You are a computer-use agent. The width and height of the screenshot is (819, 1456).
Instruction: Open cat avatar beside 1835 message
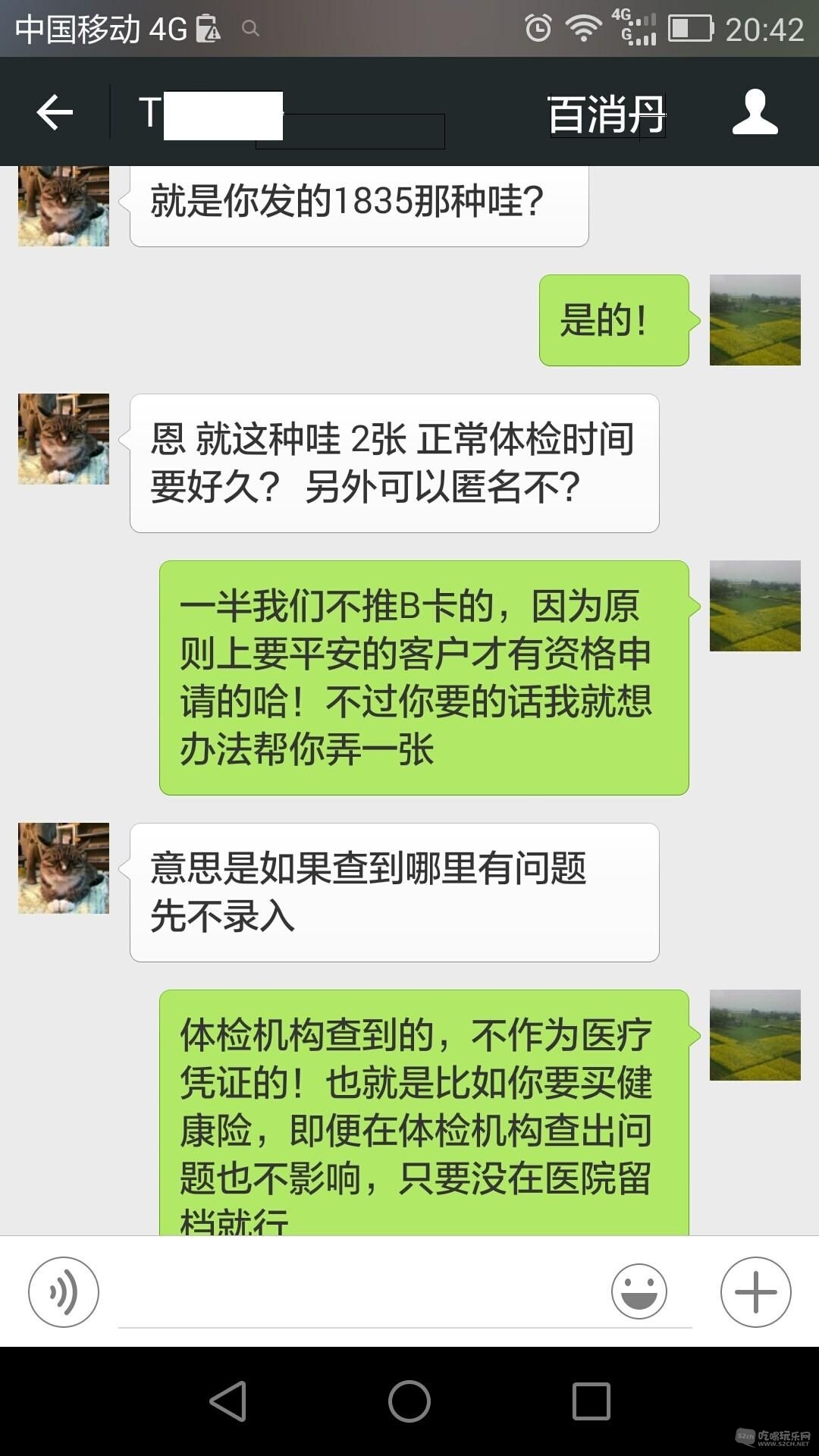pyautogui.click(x=64, y=205)
